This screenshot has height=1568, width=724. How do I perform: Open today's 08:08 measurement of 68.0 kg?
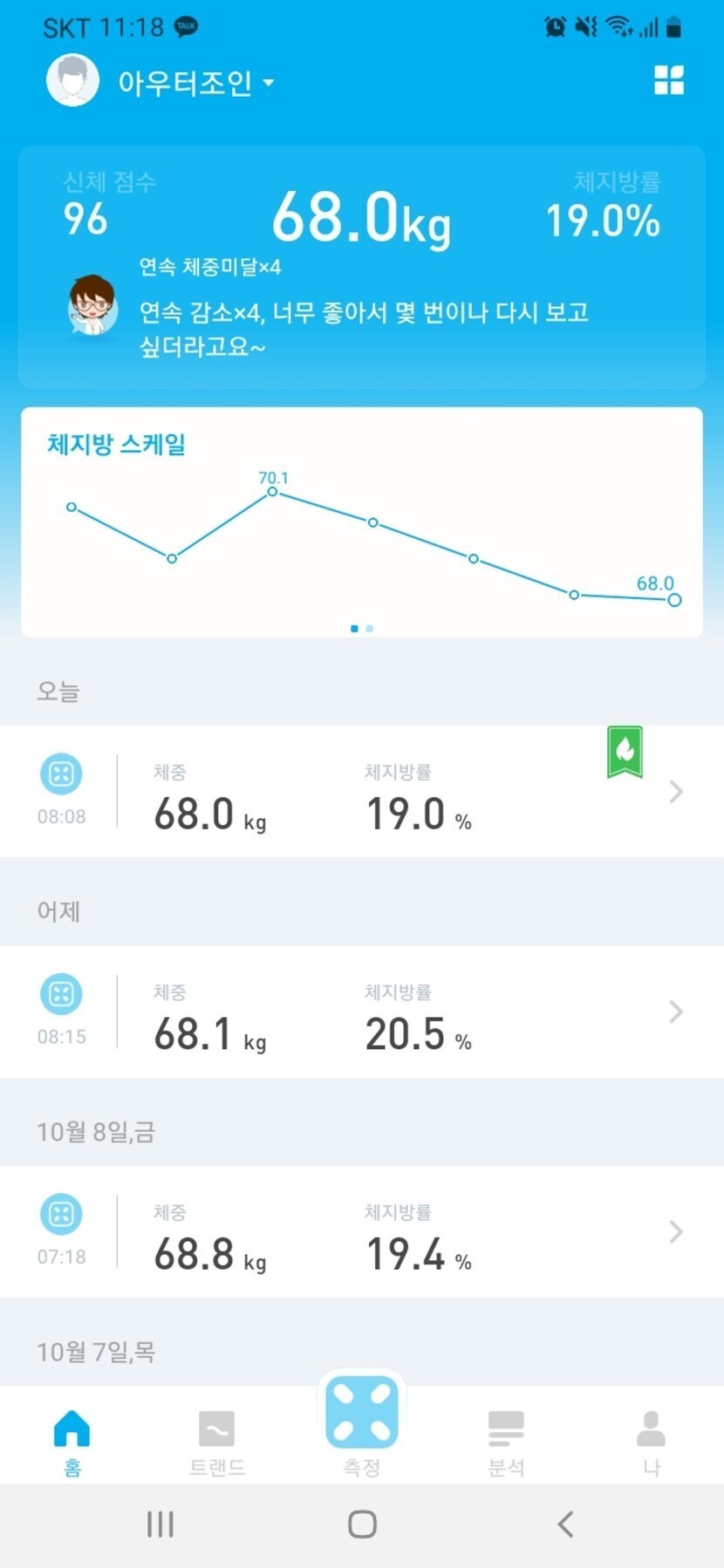[x=361, y=791]
